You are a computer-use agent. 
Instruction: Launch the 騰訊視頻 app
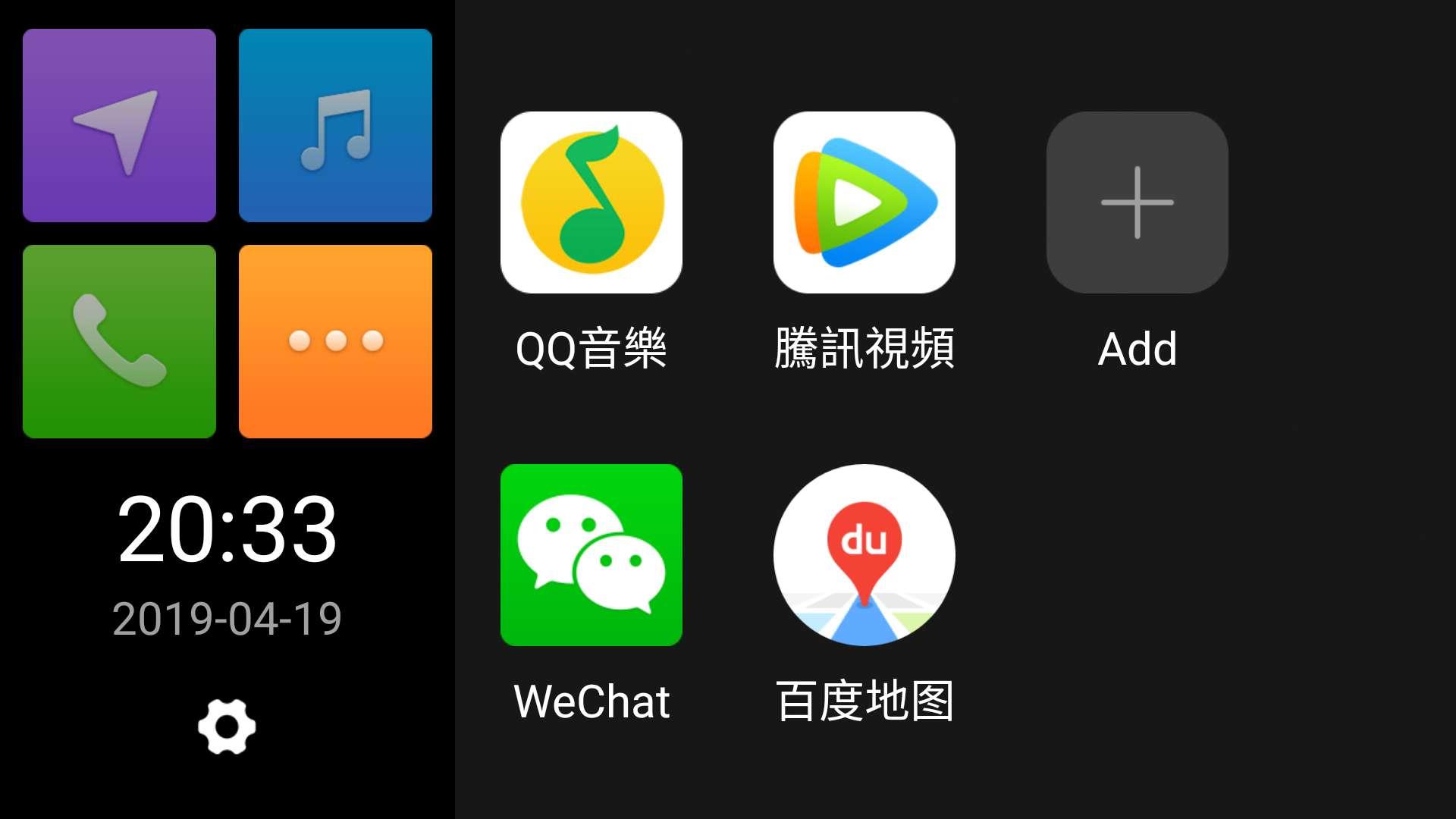pyautogui.click(x=864, y=202)
